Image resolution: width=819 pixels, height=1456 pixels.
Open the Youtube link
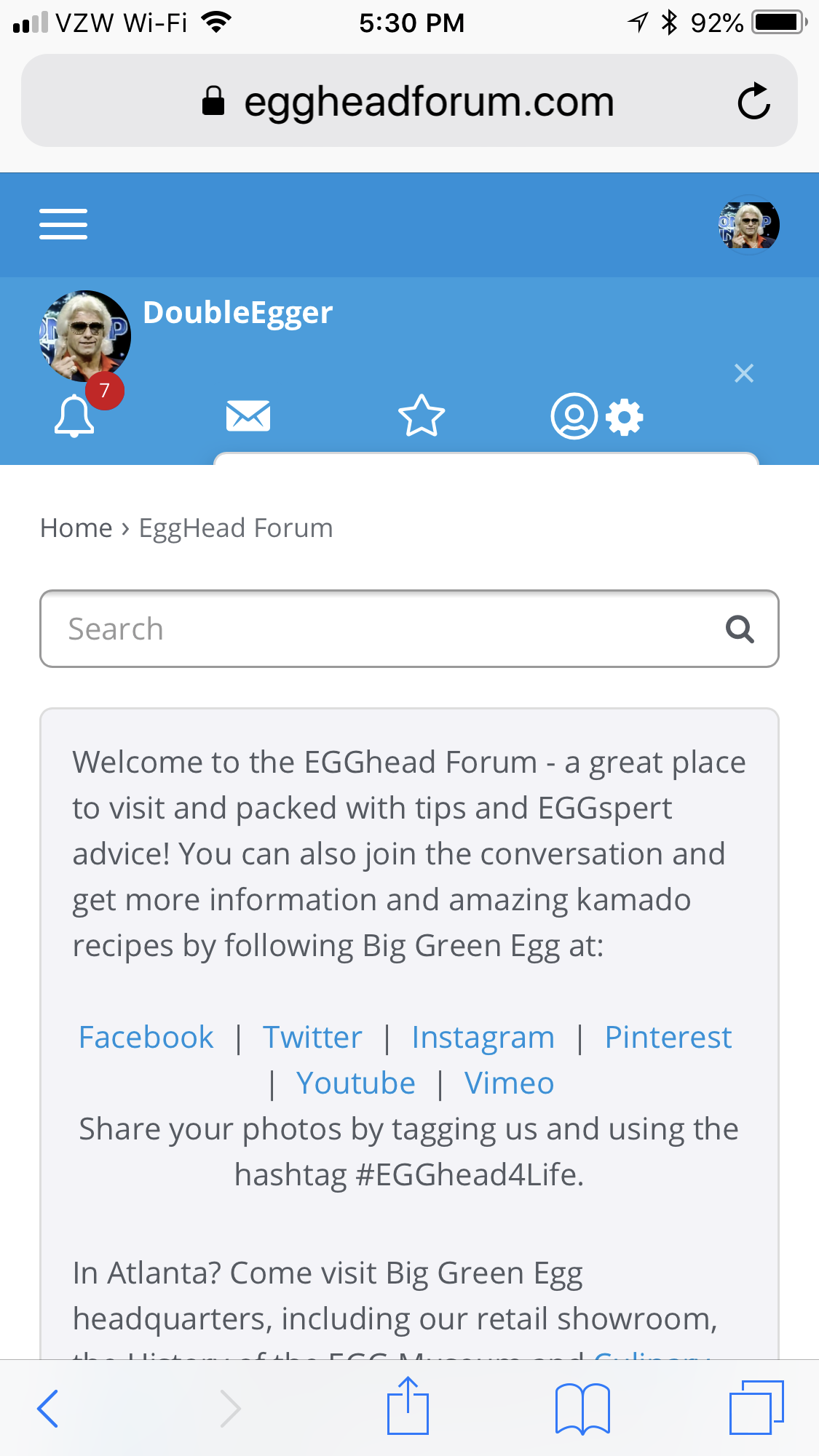pyautogui.click(x=355, y=1083)
